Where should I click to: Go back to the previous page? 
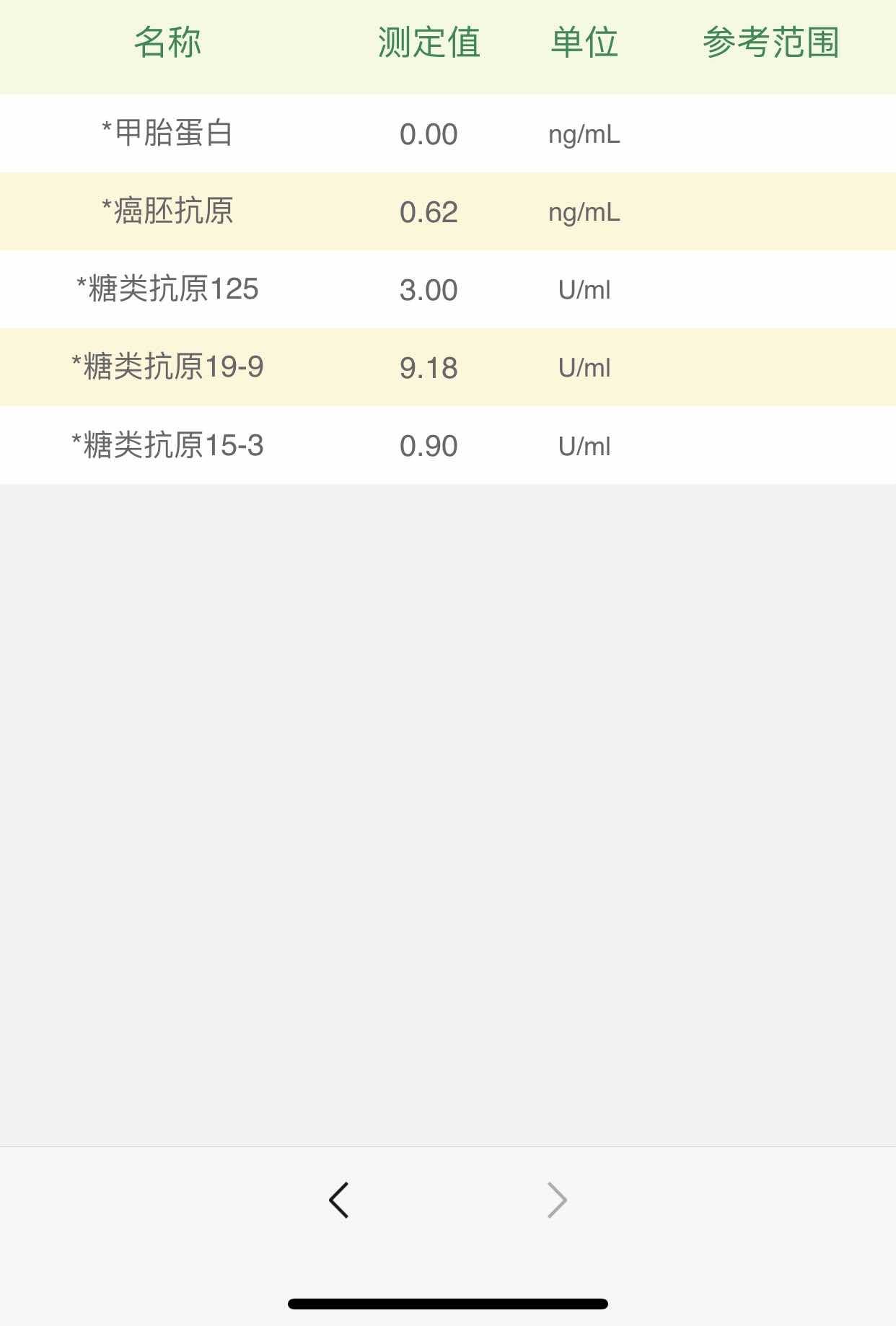click(x=338, y=1200)
